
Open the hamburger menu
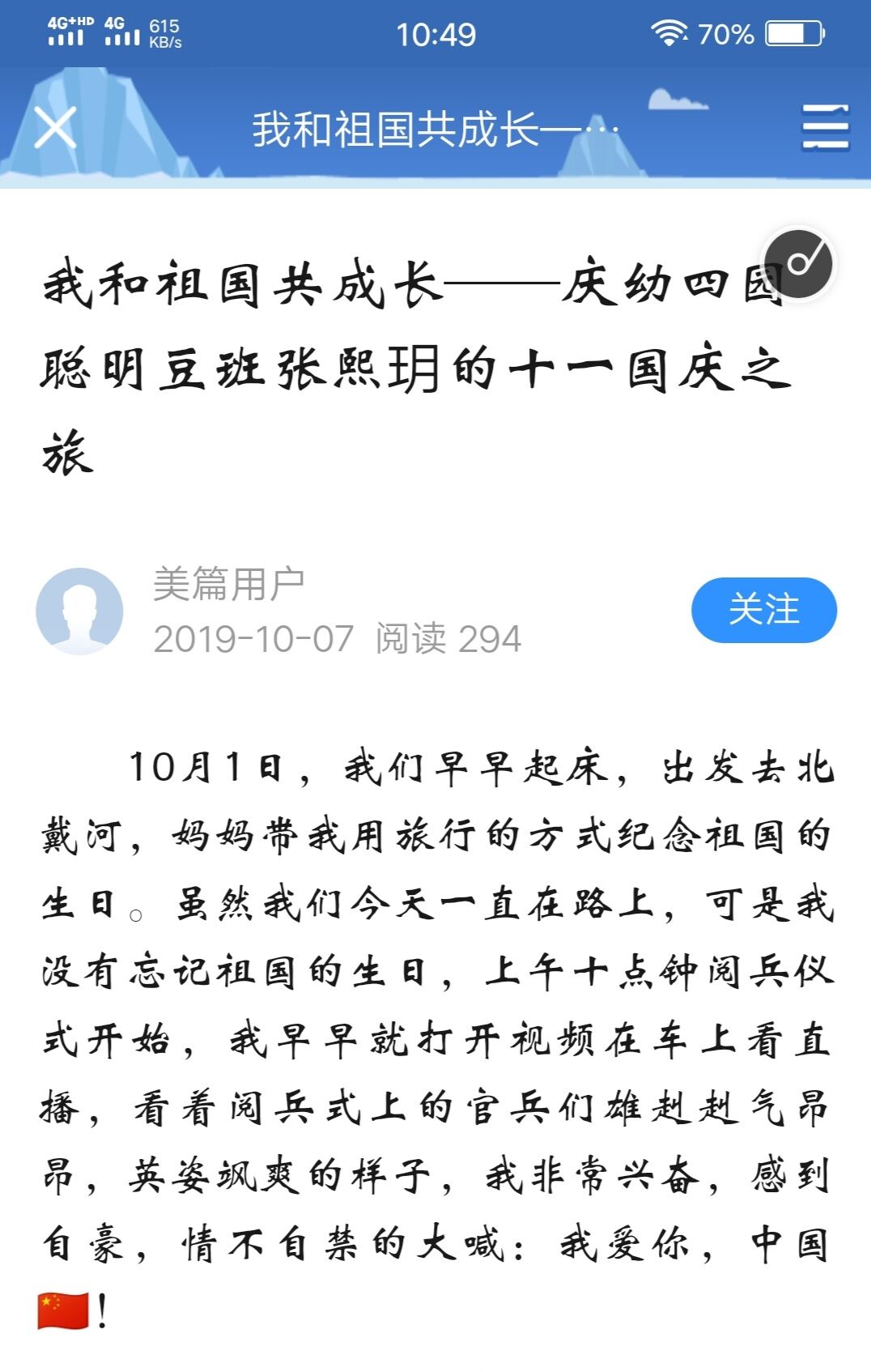click(x=825, y=128)
